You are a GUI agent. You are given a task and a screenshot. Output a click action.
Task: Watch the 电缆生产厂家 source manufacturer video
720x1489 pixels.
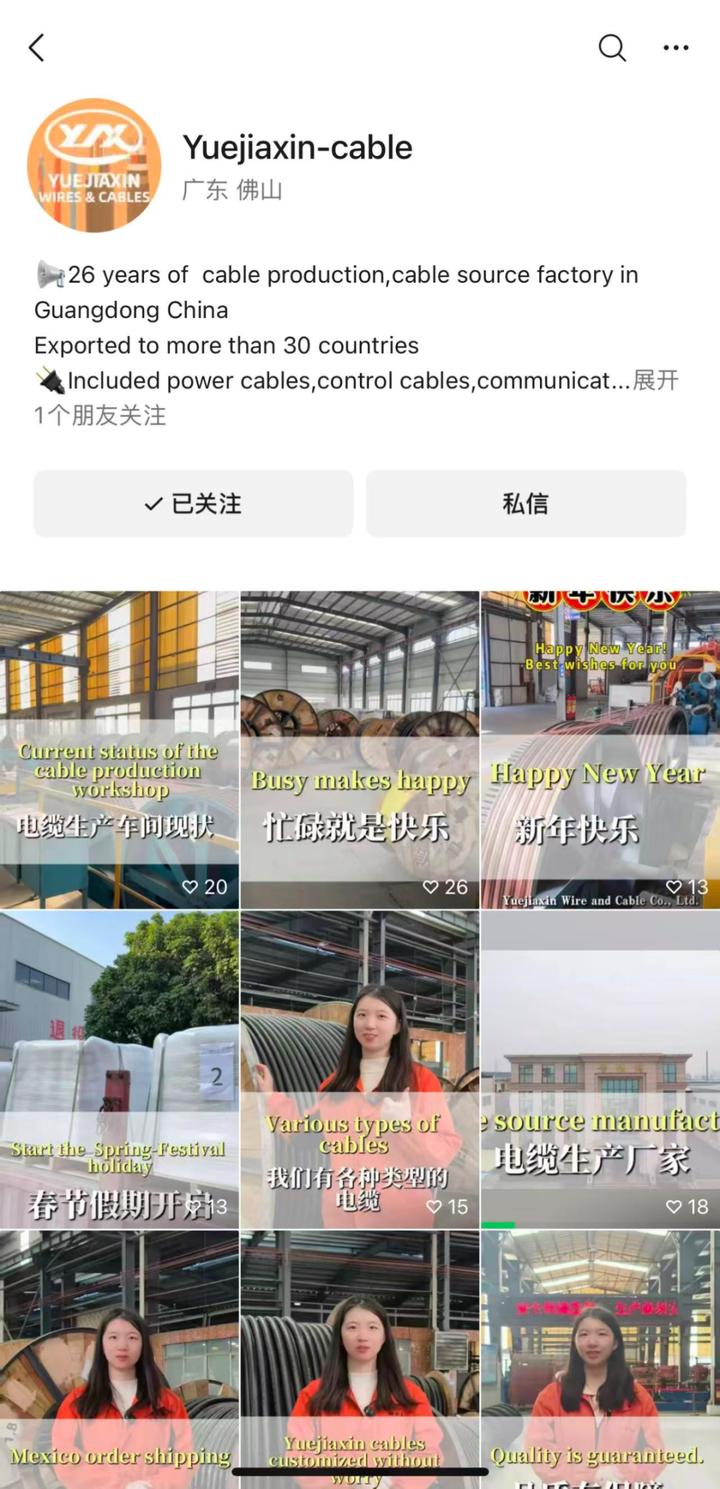[x=600, y=1069]
